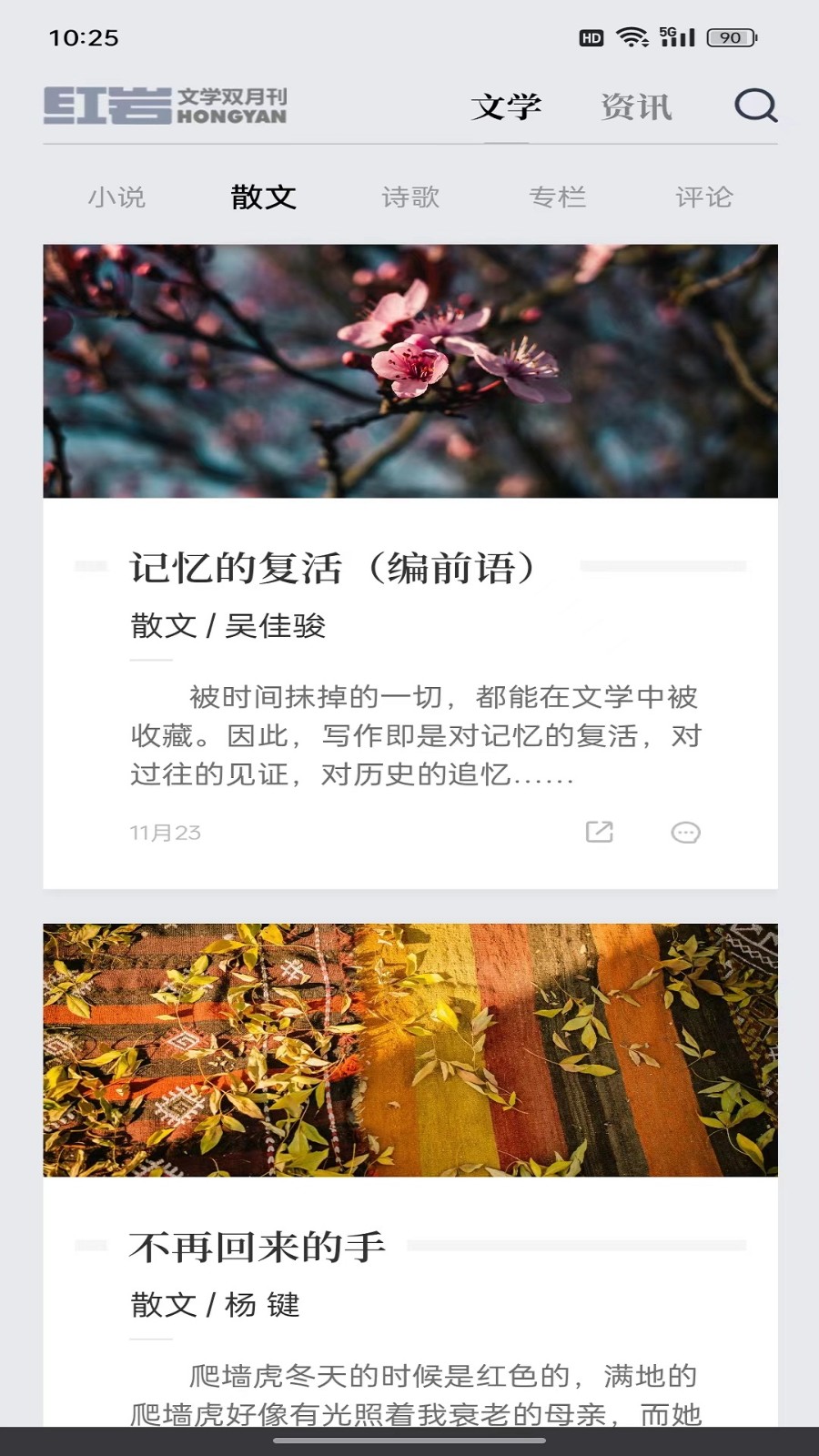
Task: Open the article 不再回来的手
Action: coord(258,1248)
